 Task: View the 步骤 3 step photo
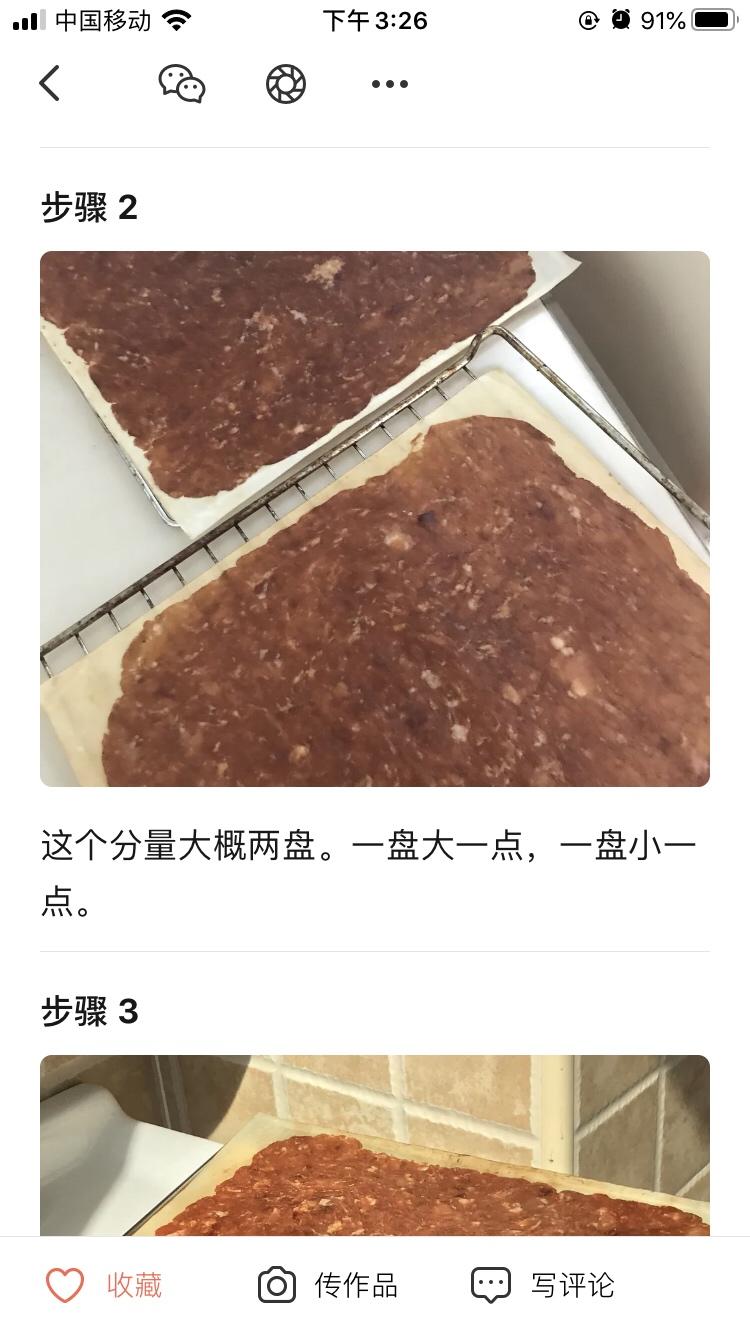375,1145
